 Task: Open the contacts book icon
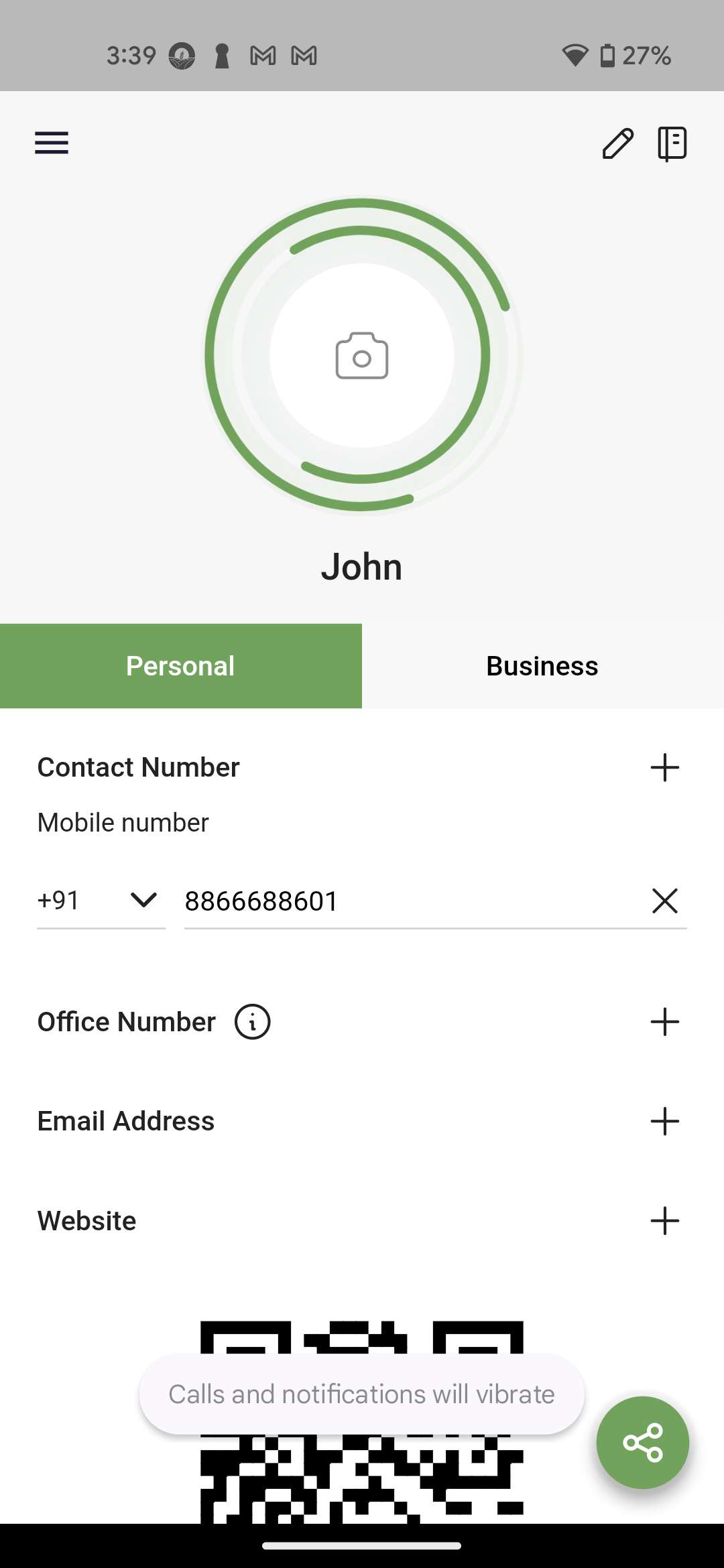click(672, 143)
